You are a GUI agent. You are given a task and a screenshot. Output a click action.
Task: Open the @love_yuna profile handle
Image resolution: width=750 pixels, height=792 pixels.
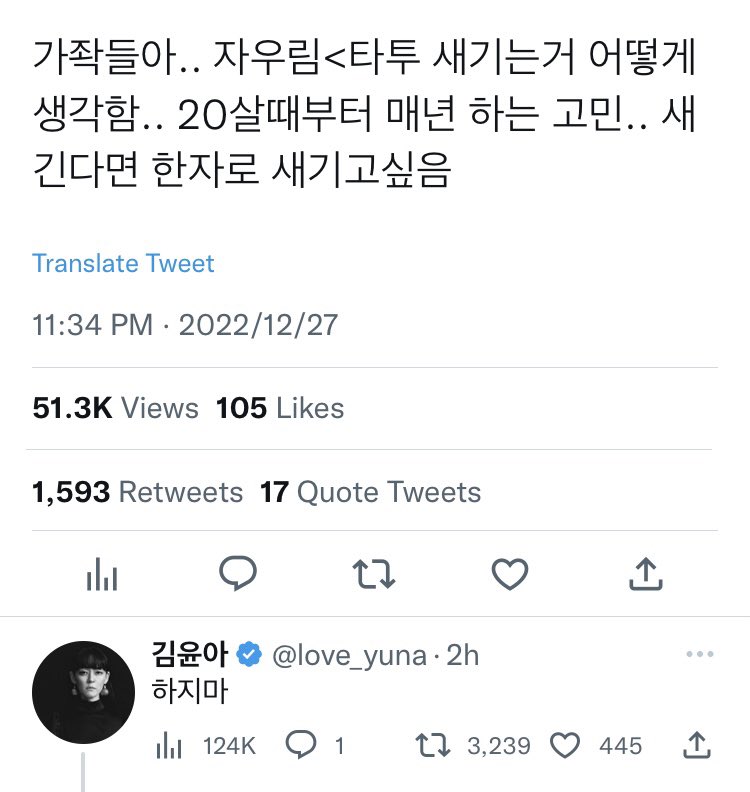point(349,656)
